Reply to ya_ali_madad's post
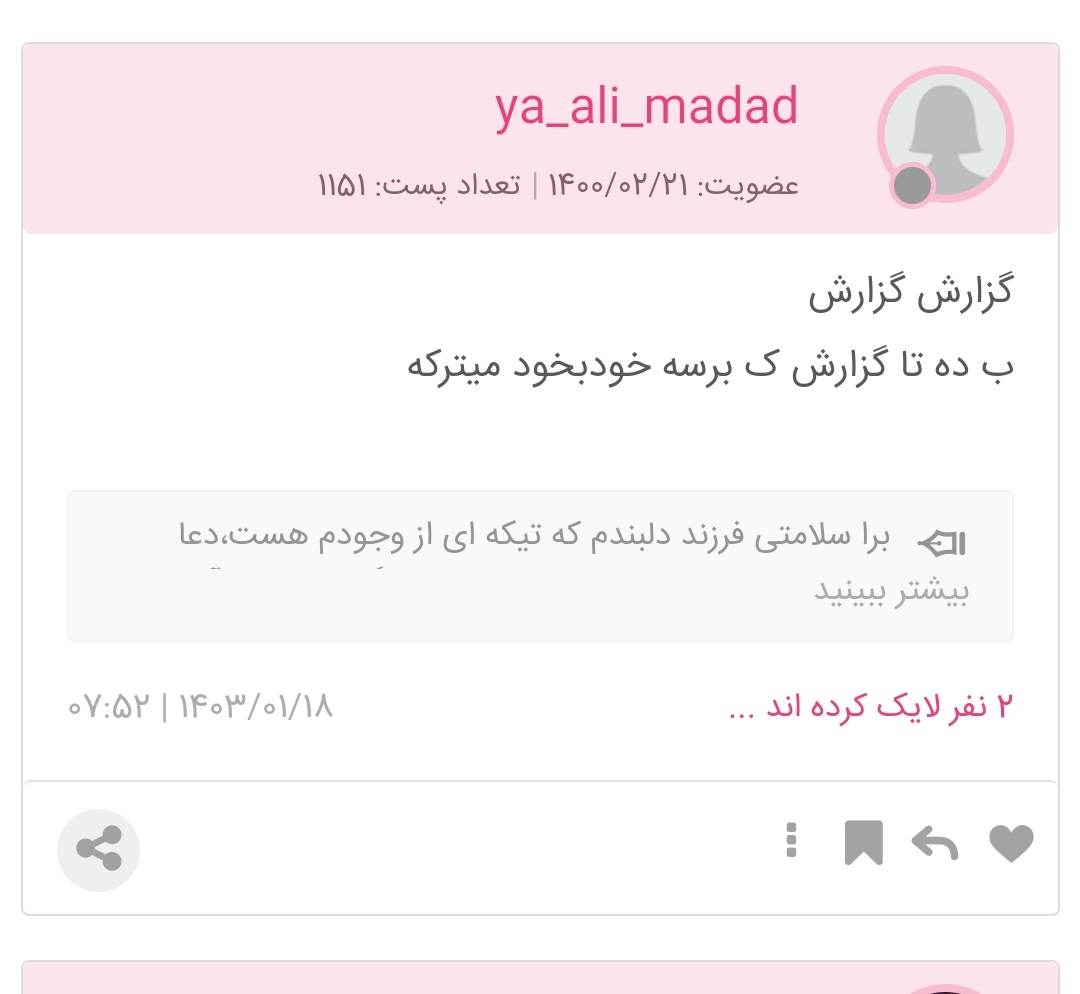Screen dimensions: 1080x994 coord(935,845)
